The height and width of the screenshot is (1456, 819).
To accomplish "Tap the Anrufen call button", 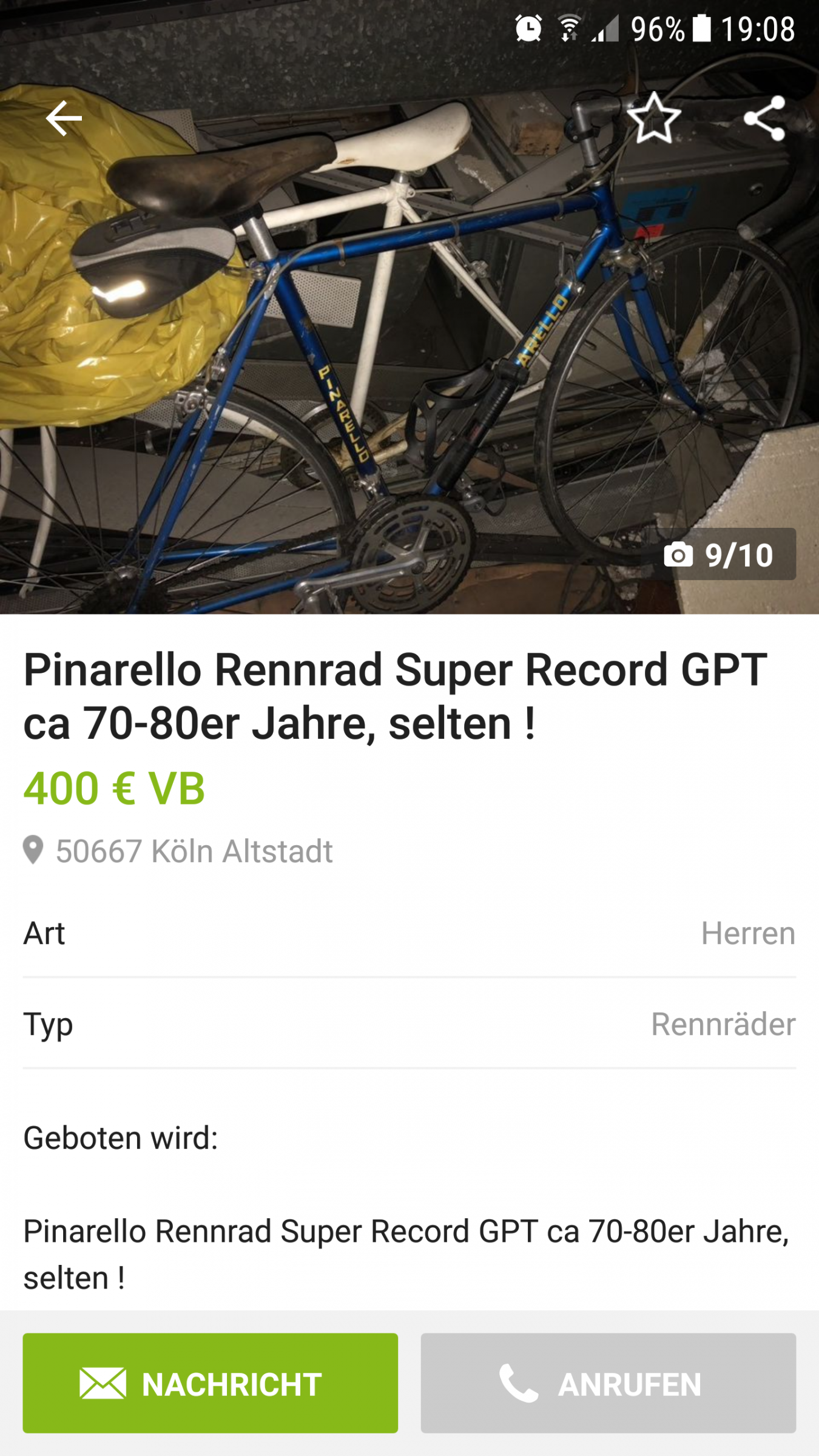I will pyautogui.click(x=608, y=1383).
